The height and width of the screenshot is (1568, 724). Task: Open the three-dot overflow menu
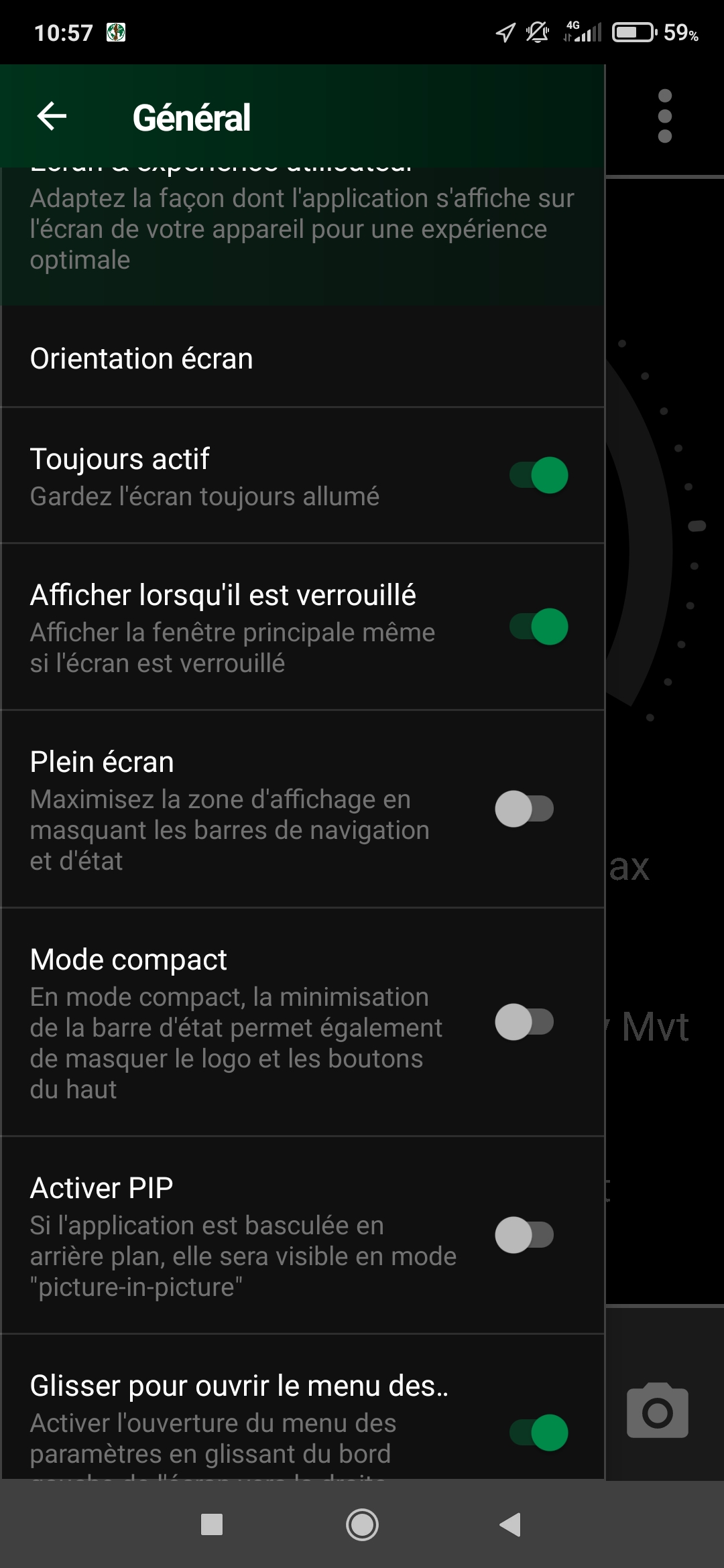coord(664,116)
